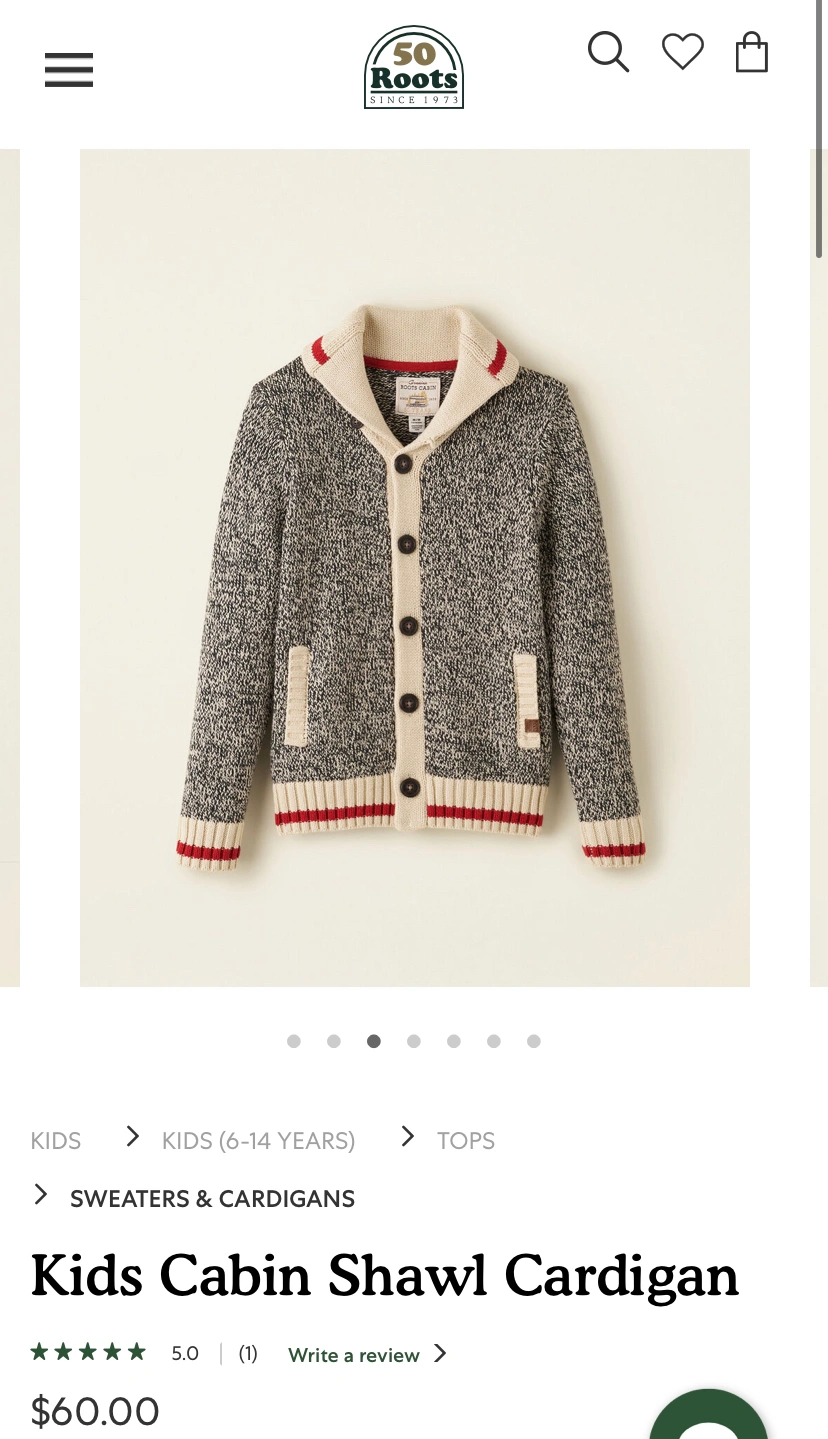Open the hamburger navigation menu

click(69, 70)
